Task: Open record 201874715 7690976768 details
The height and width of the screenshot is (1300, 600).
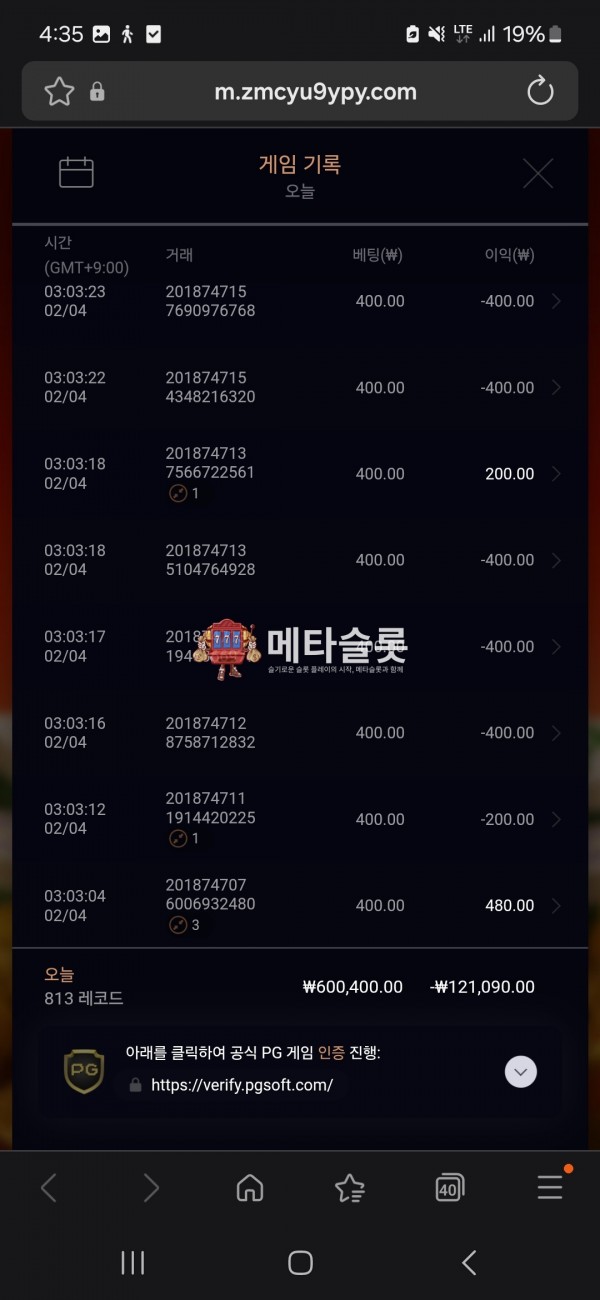Action: [x=556, y=301]
